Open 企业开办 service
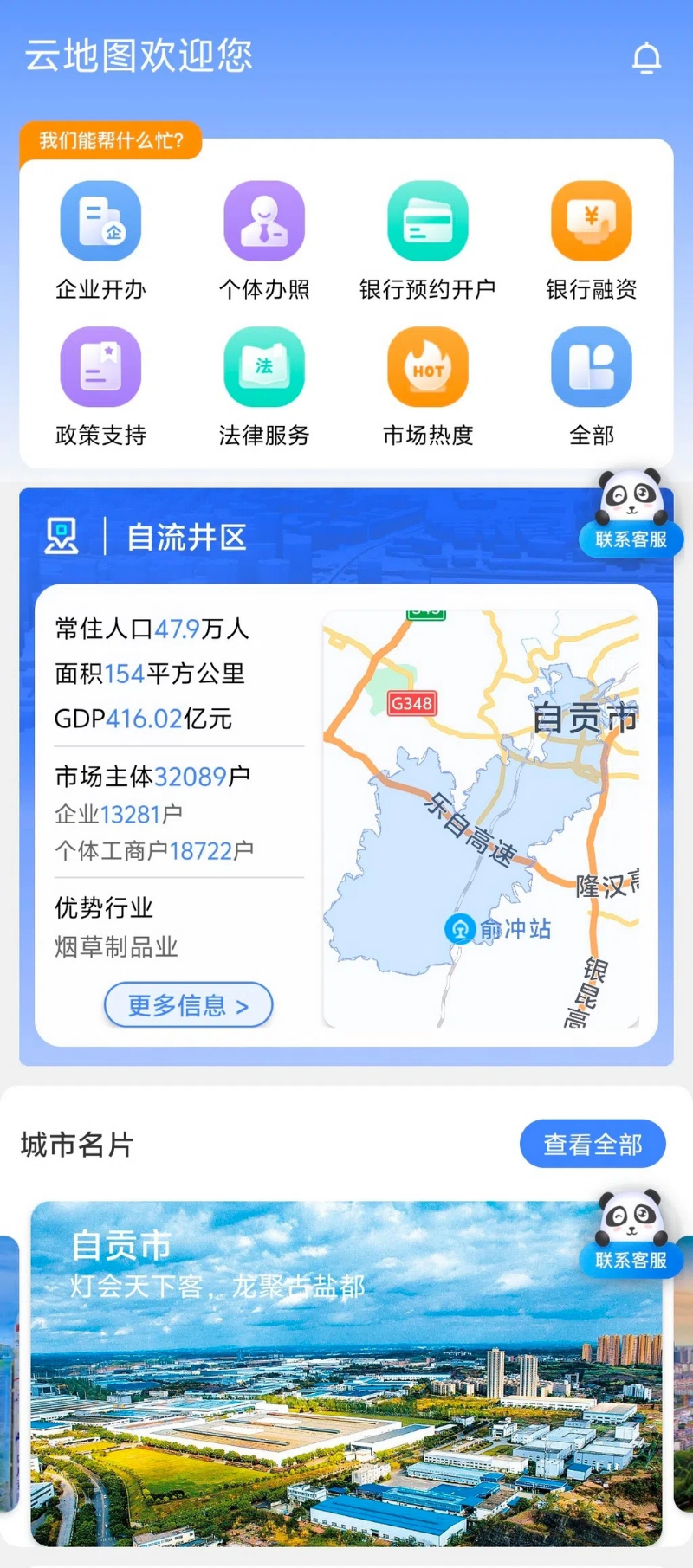693x1568 pixels. click(x=100, y=241)
